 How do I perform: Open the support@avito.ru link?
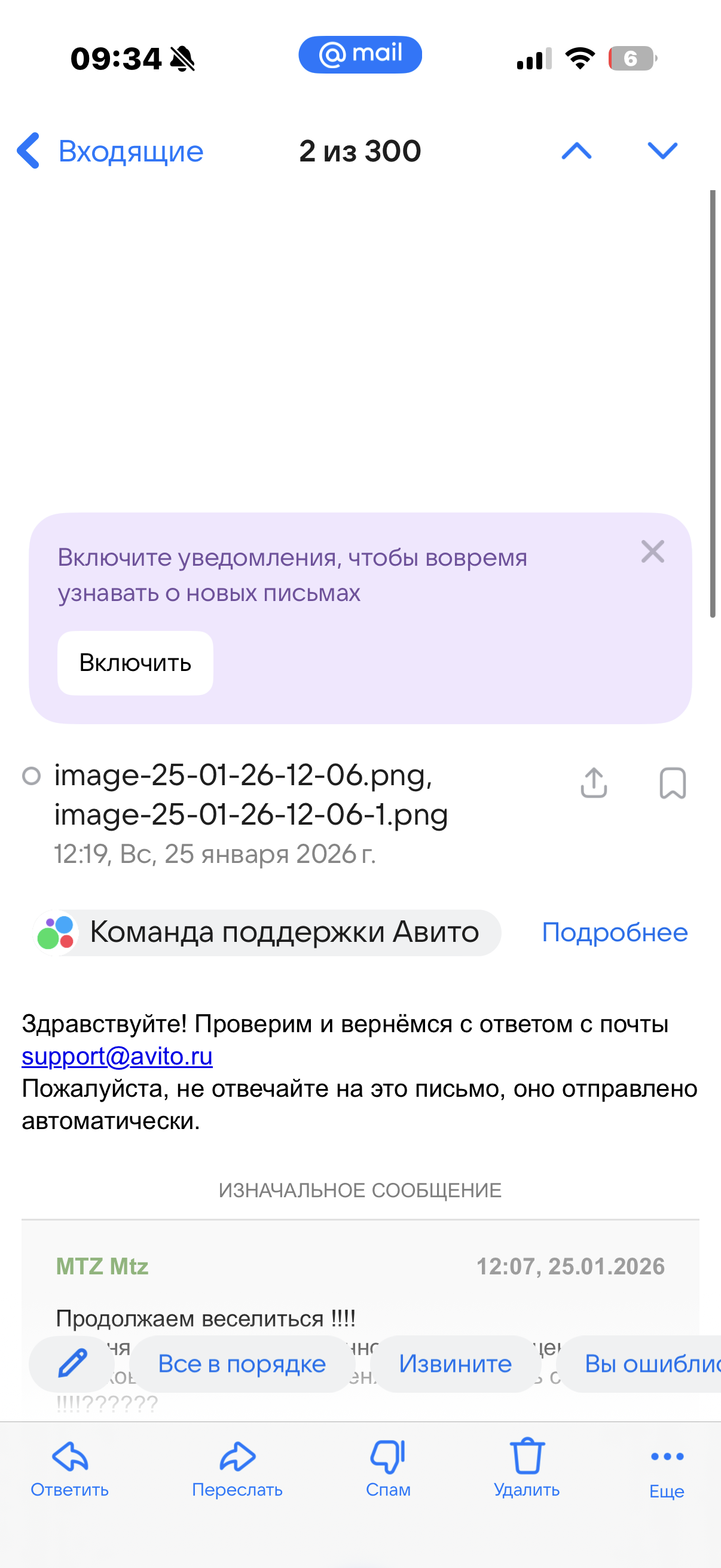click(117, 1056)
